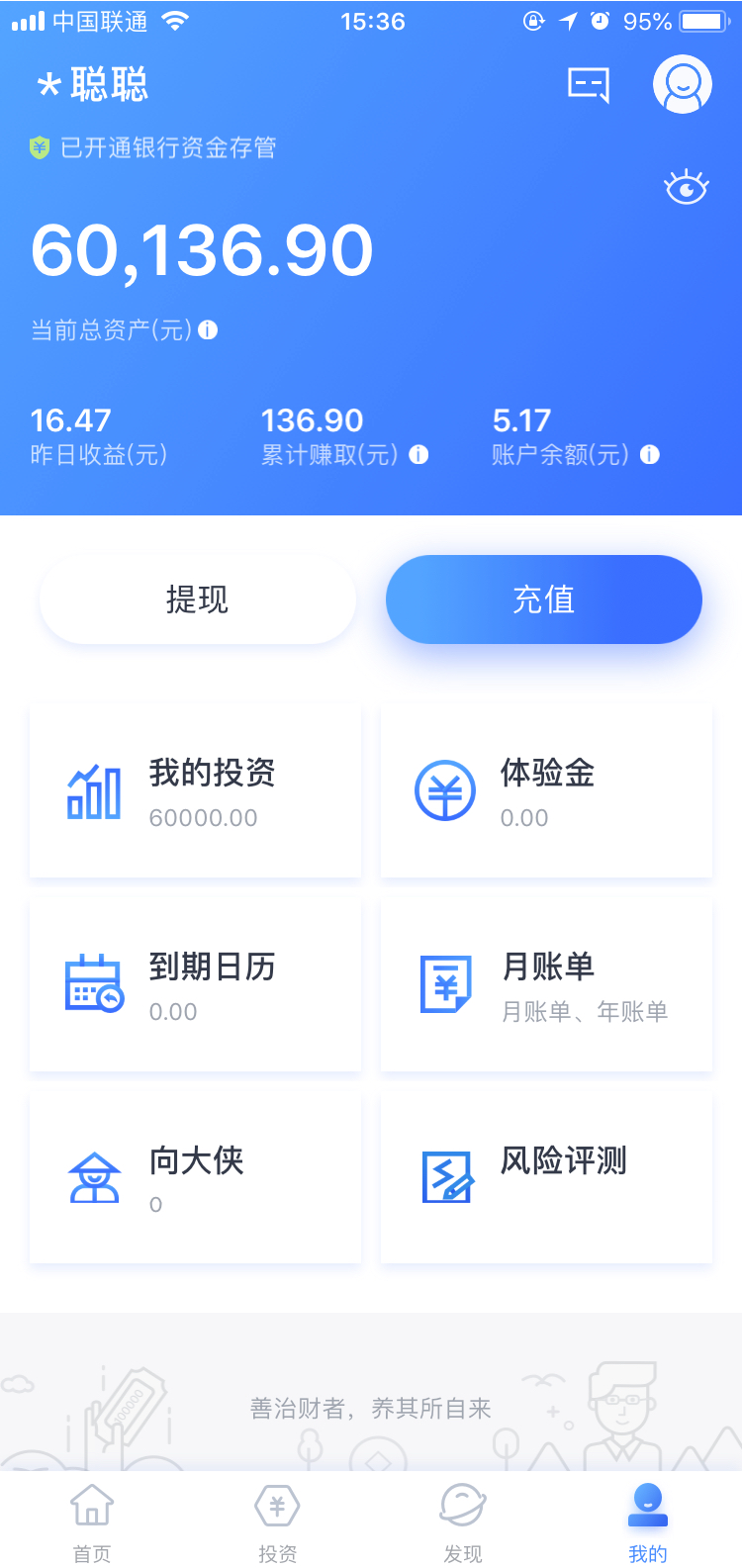
Task: Open 体验金 card
Action: coord(546,791)
